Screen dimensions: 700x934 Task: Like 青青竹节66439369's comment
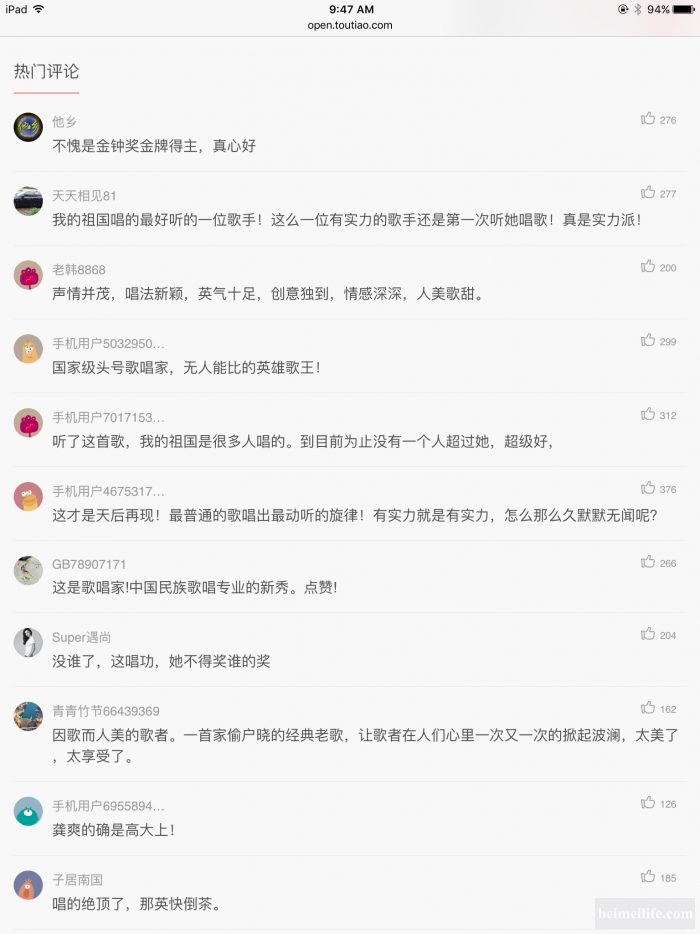pyautogui.click(x=648, y=709)
